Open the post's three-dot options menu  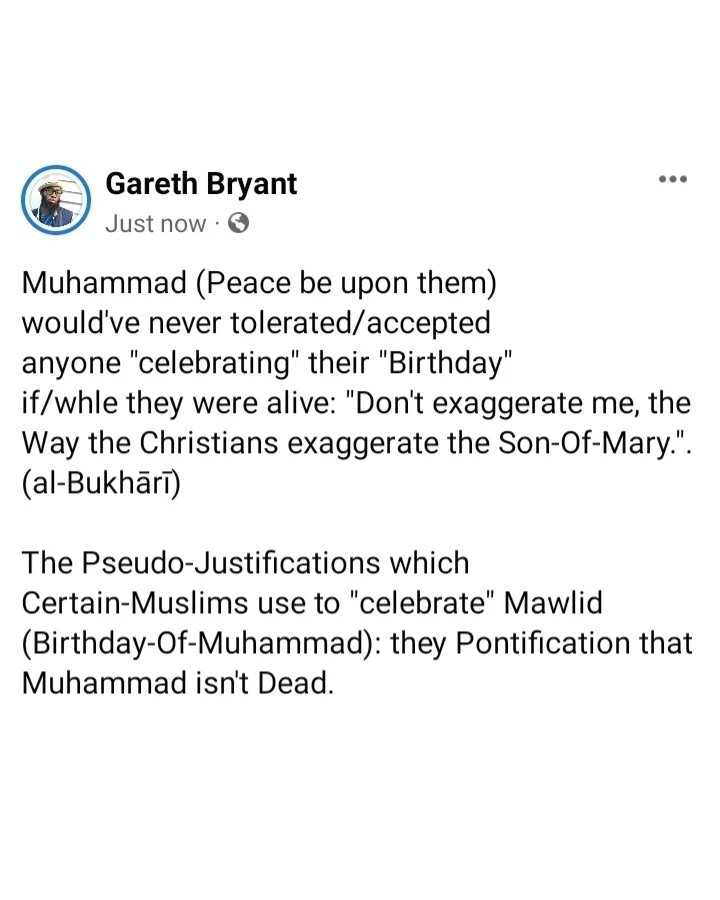(x=672, y=180)
